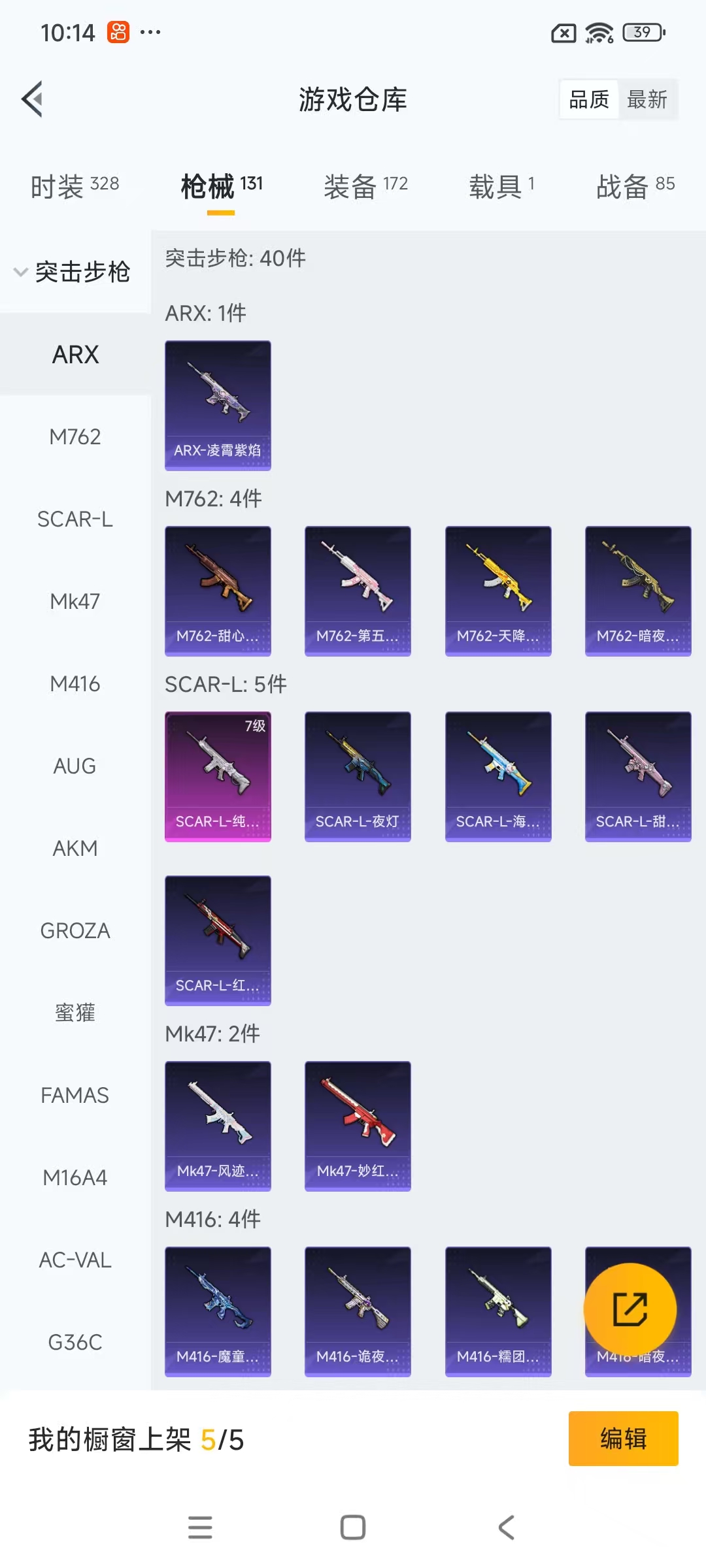Tap the Mk47-妙红 skin card
The height and width of the screenshot is (1568, 706).
pyautogui.click(x=358, y=1126)
